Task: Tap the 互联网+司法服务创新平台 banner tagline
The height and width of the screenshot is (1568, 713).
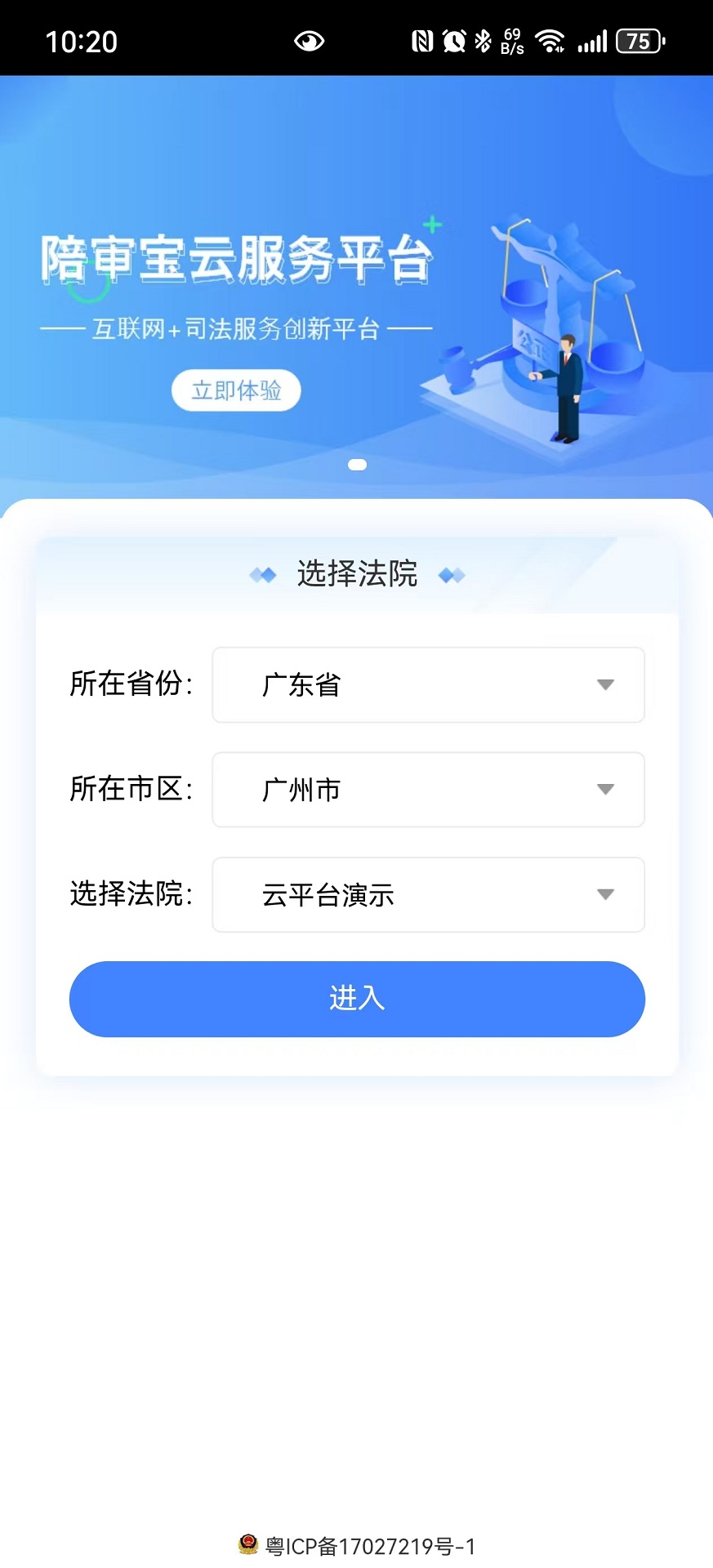Action: [237, 327]
